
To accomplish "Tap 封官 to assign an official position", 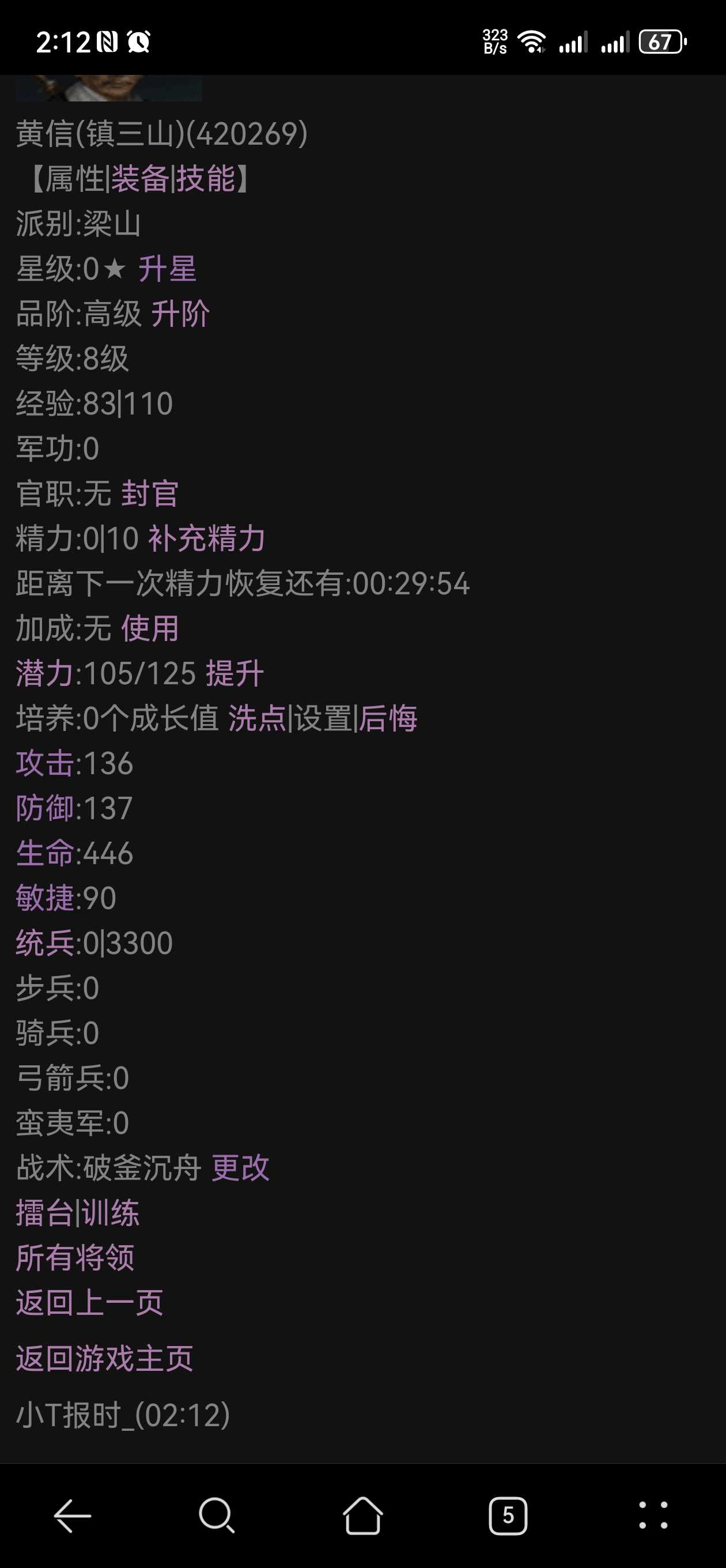I will [151, 494].
